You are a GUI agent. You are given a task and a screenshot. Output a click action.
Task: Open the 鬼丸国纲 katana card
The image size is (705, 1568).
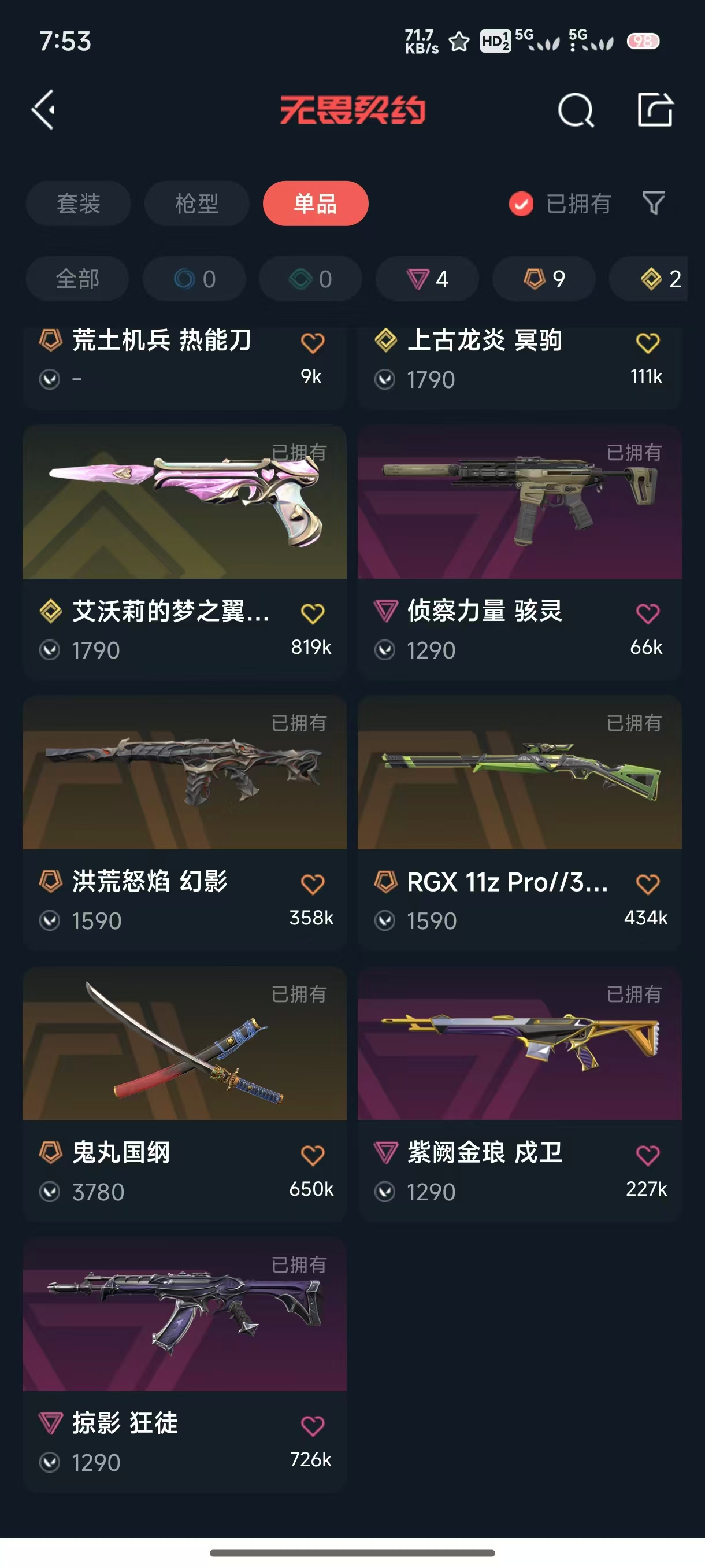(x=184, y=1094)
